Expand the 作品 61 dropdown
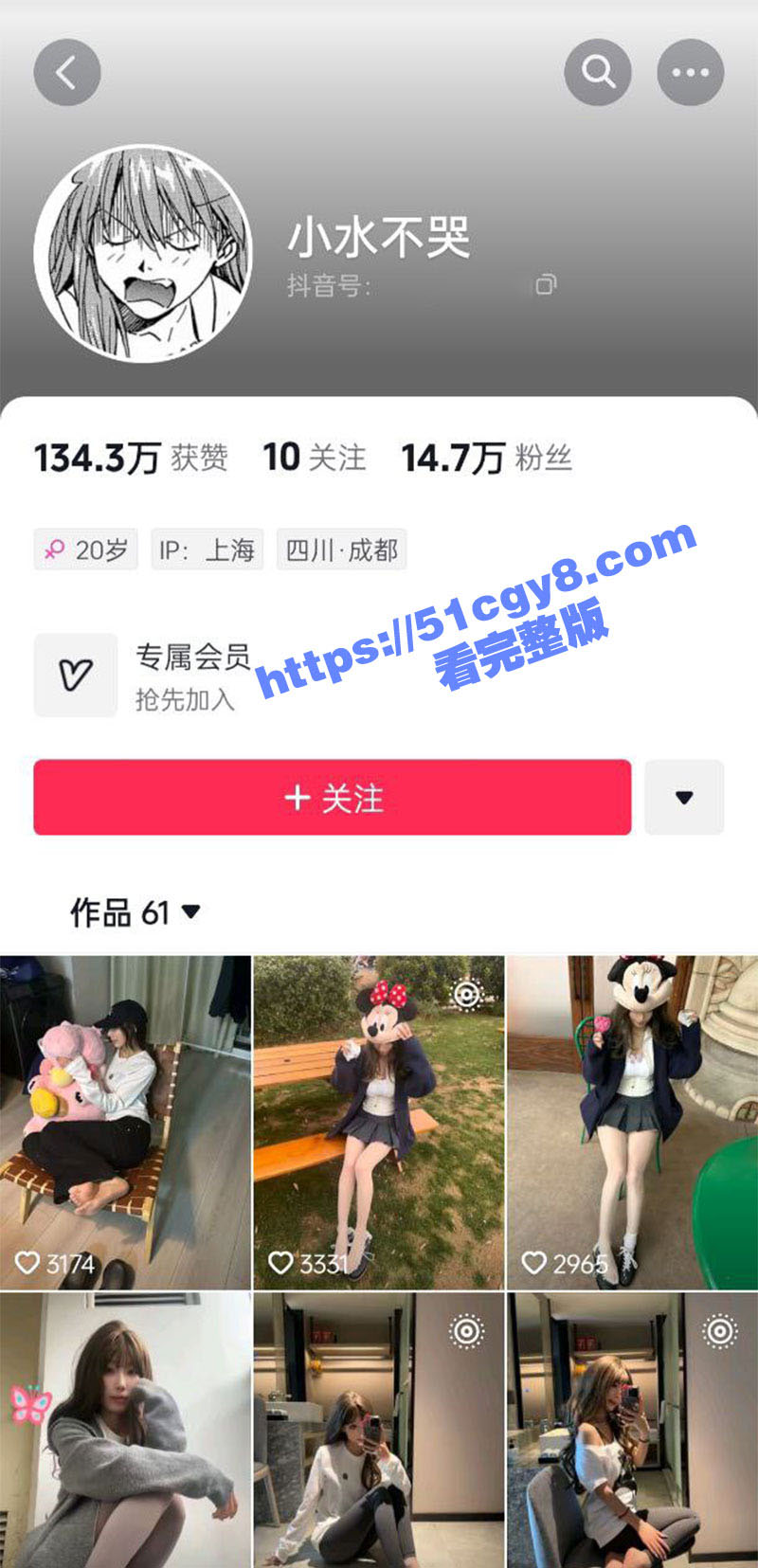The image size is (758, 1568). click(135, 912)
